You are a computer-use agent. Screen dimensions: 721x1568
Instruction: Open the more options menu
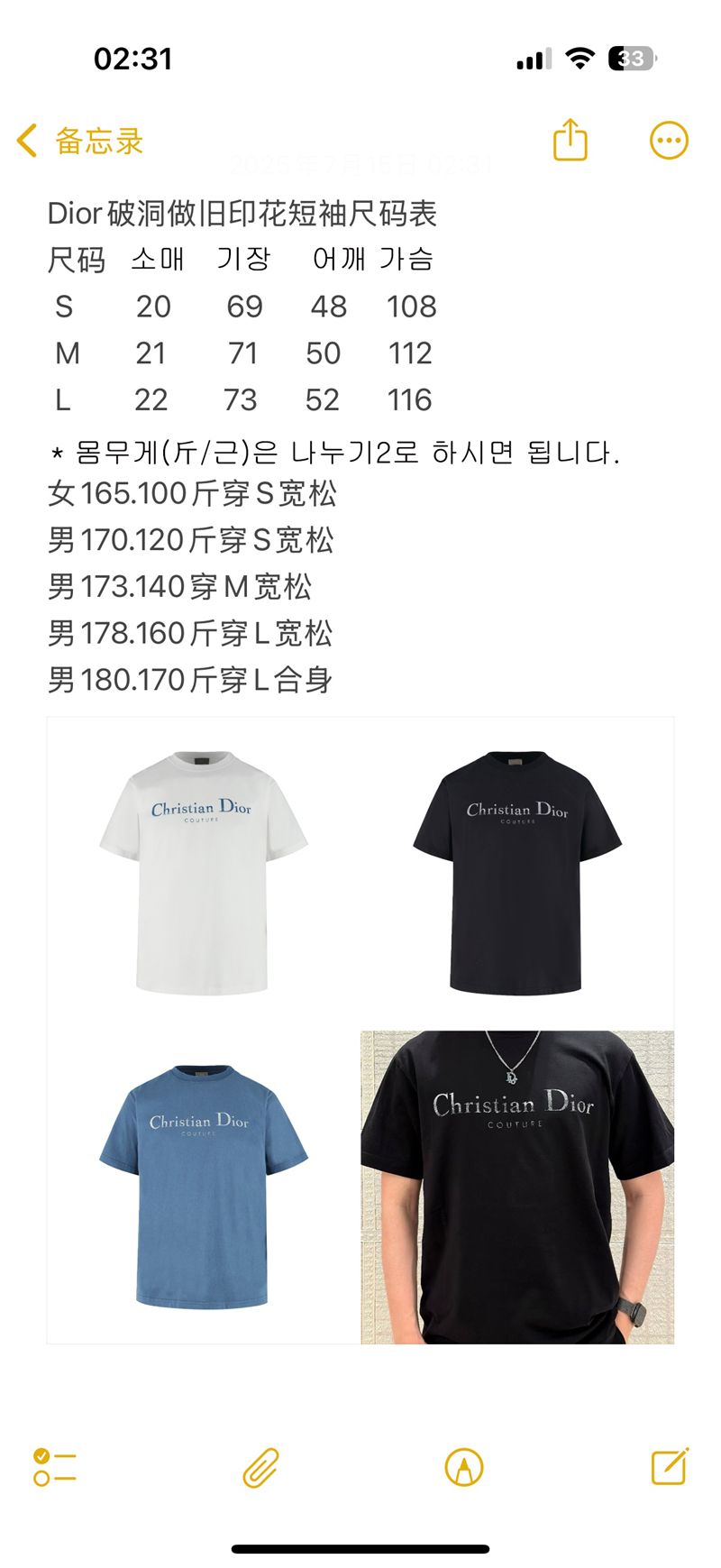click(669, 141)
